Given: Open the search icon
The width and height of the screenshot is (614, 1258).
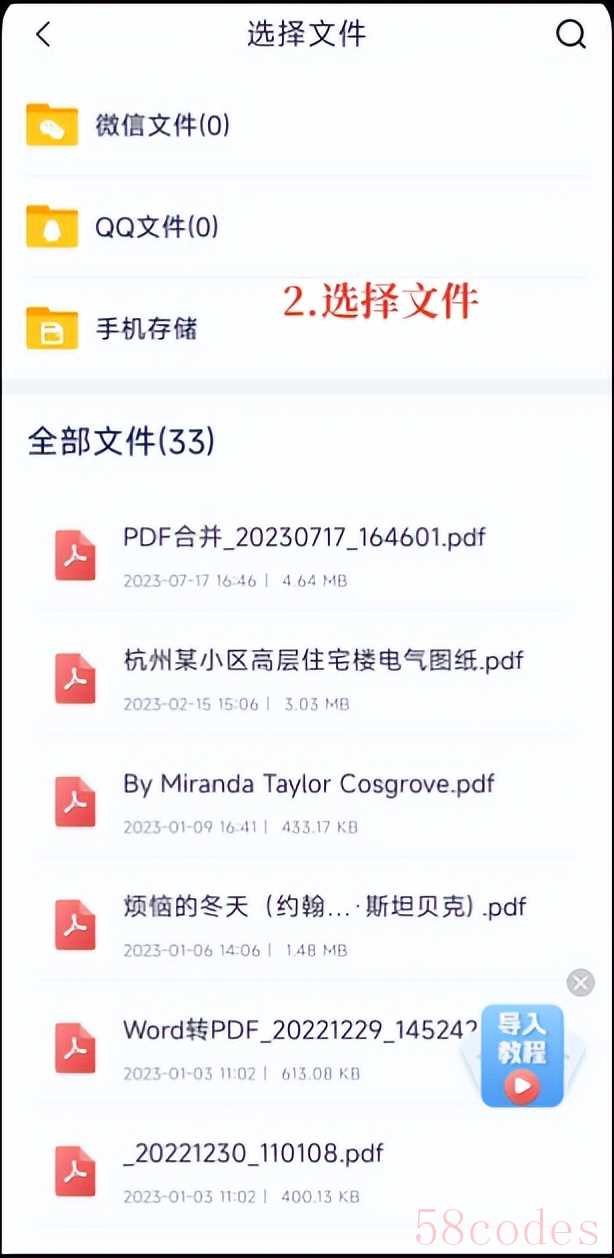Looking at the screenshot, I should tap(570, 34).
